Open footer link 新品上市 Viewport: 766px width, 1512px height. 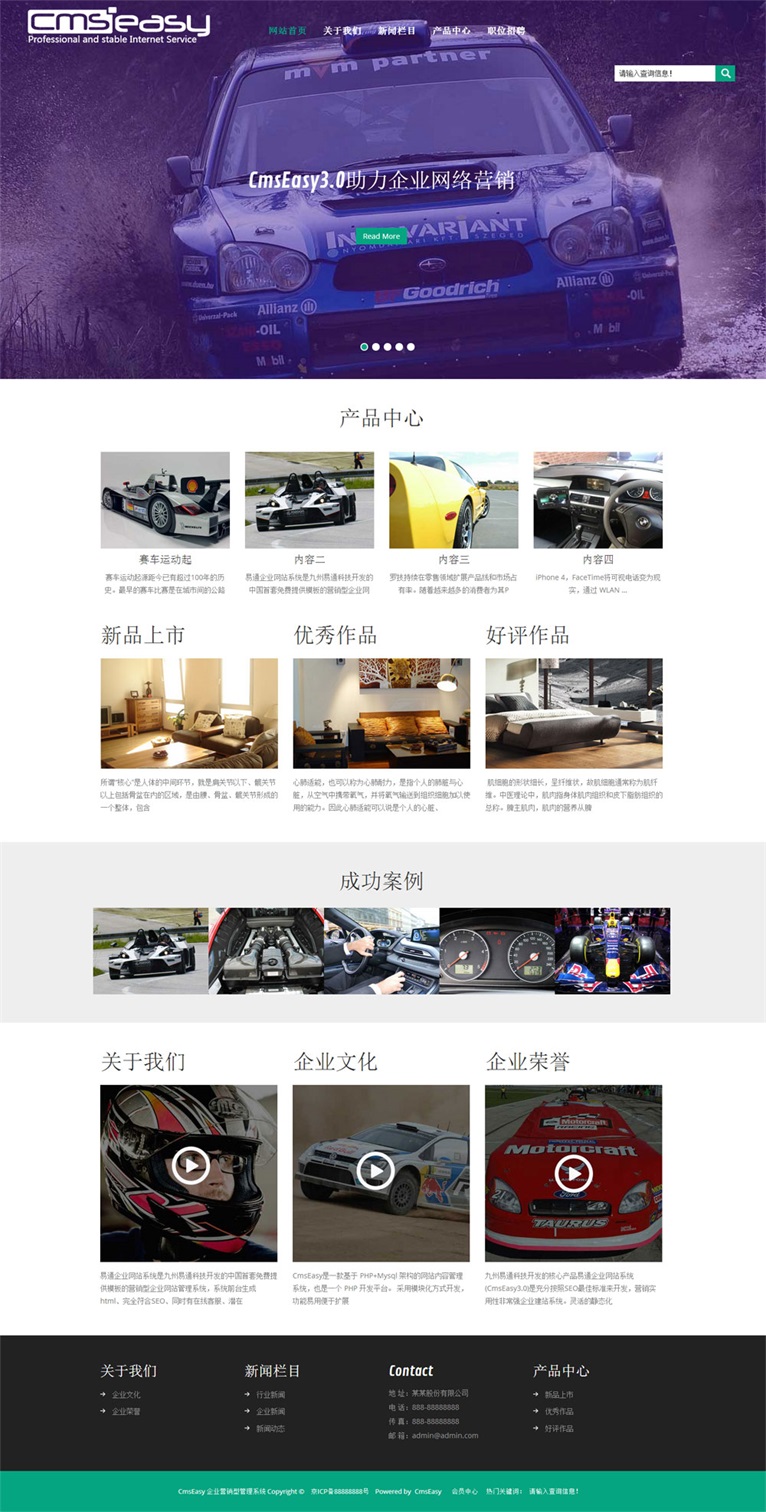pyautogui.click(x=558, y=1395)
